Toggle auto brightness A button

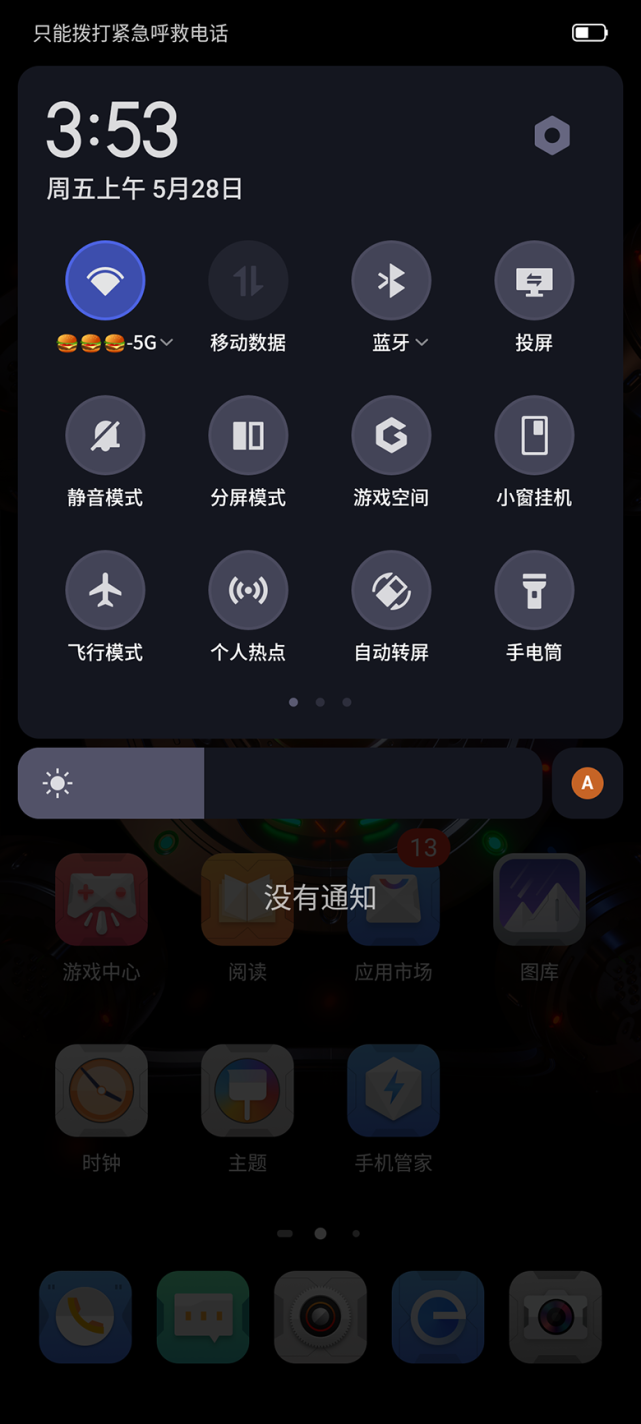click(x=587, y=783)
